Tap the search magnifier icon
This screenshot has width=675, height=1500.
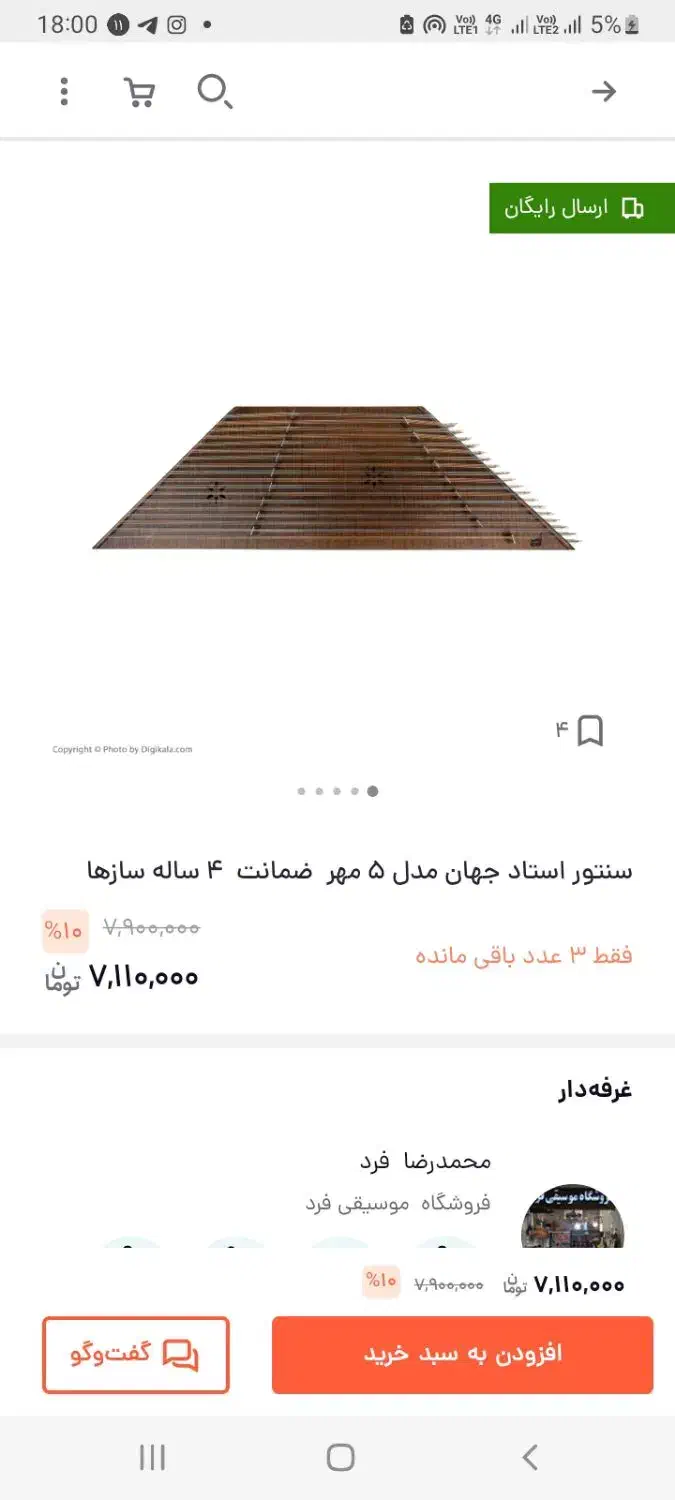tap(214, 92)
